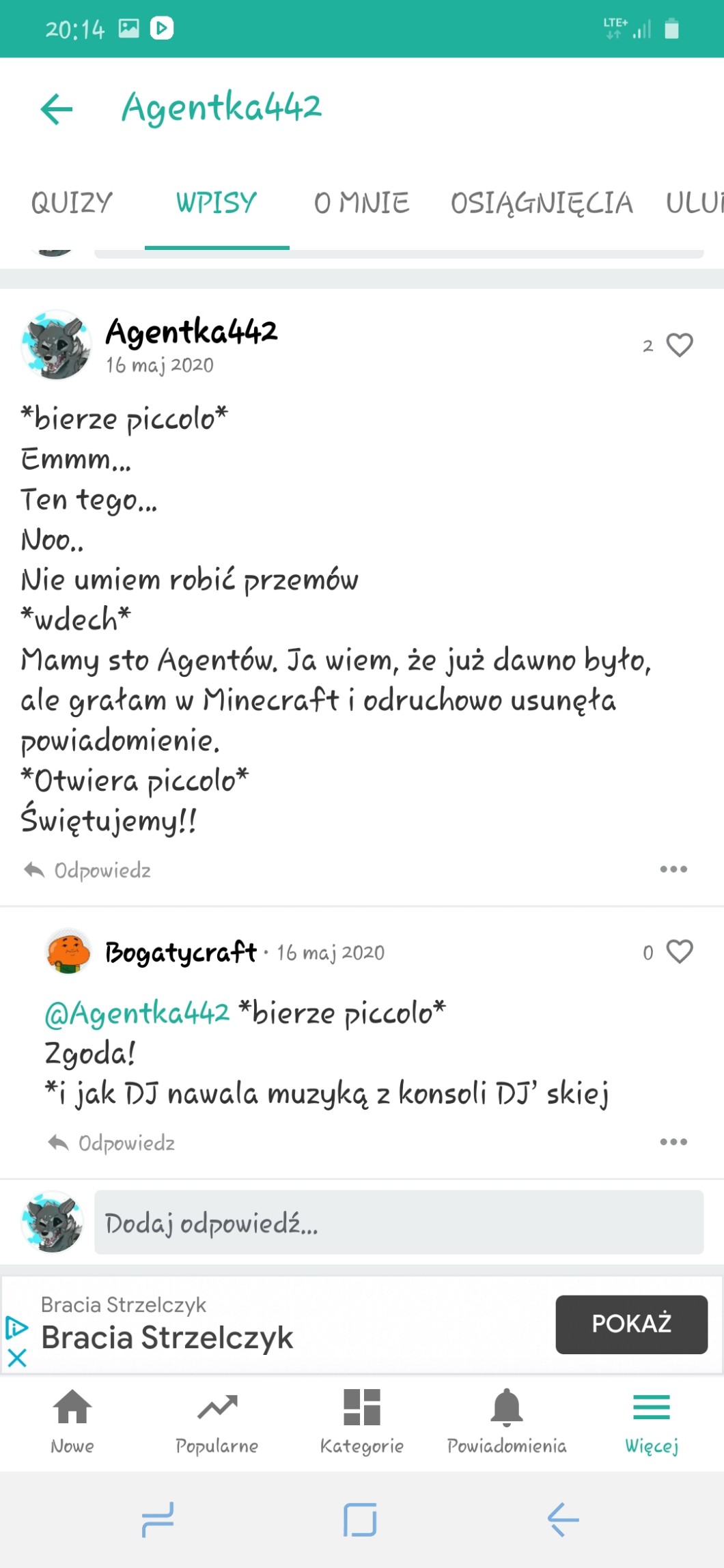
Task: Switch to the O MNIE tab
Action: point(361,203)
